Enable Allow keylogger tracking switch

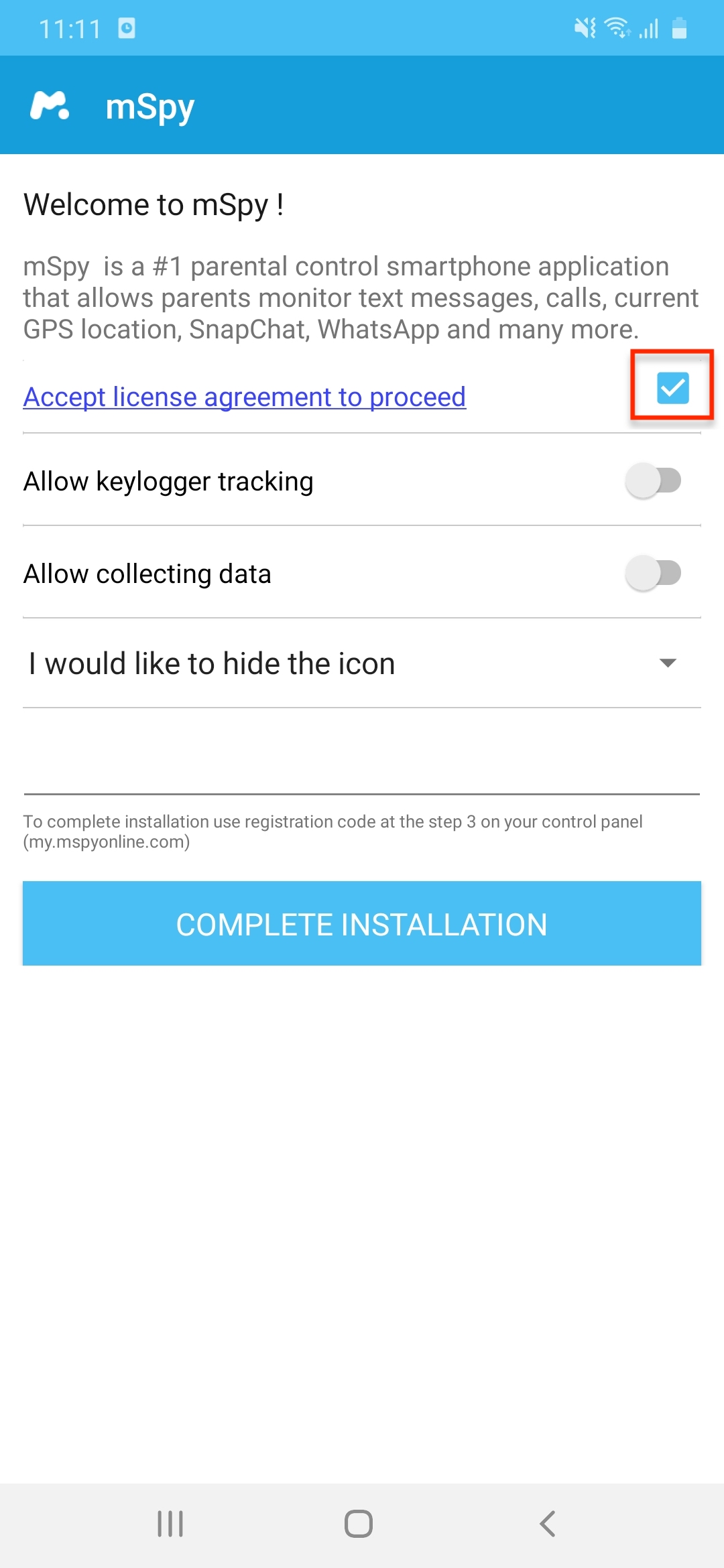pyautogui.click(x=654, y=480)
